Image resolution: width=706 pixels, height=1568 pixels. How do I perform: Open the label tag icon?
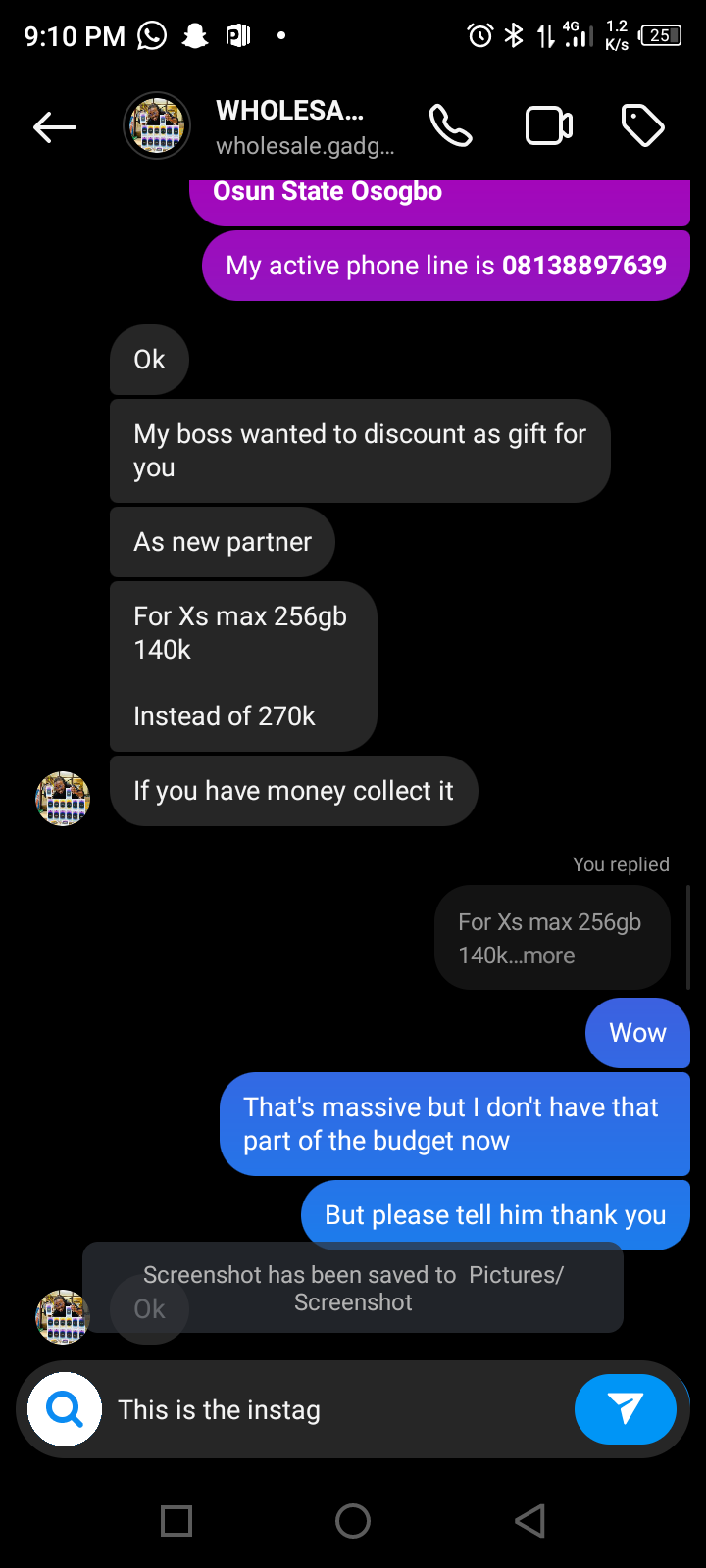point(643,126)
